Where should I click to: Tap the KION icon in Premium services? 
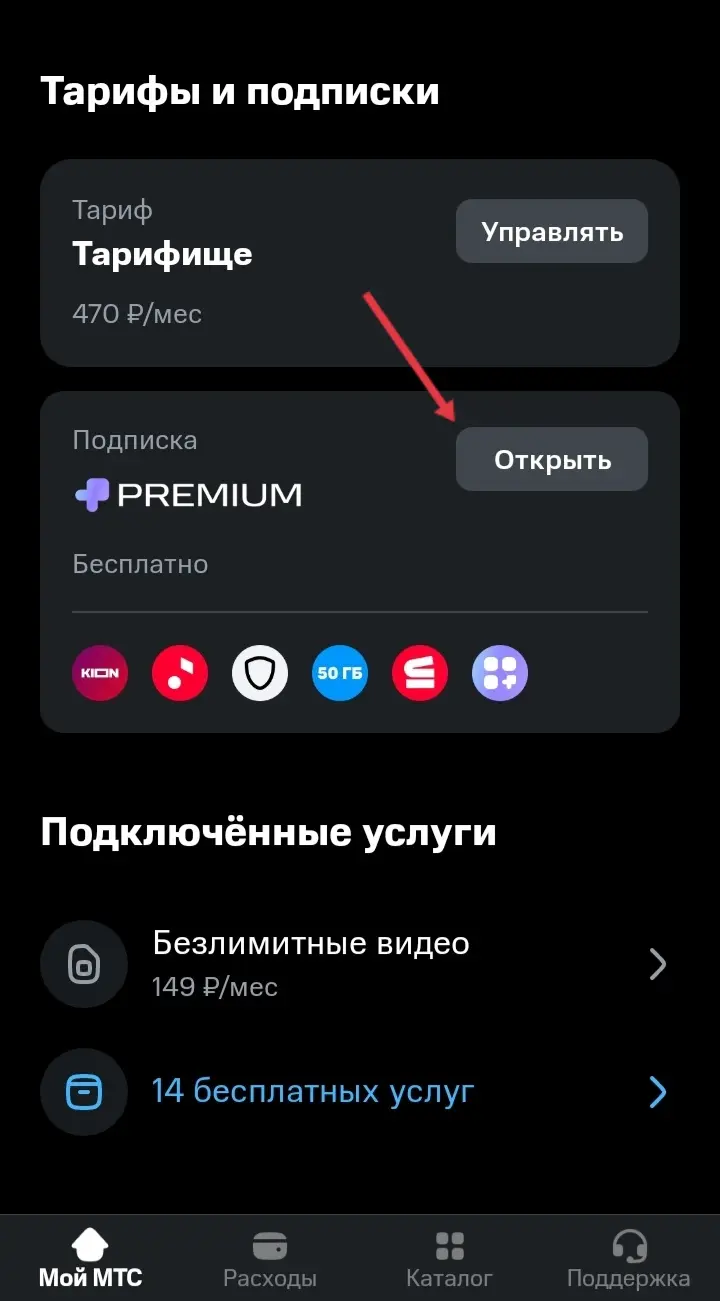(100, 673)
